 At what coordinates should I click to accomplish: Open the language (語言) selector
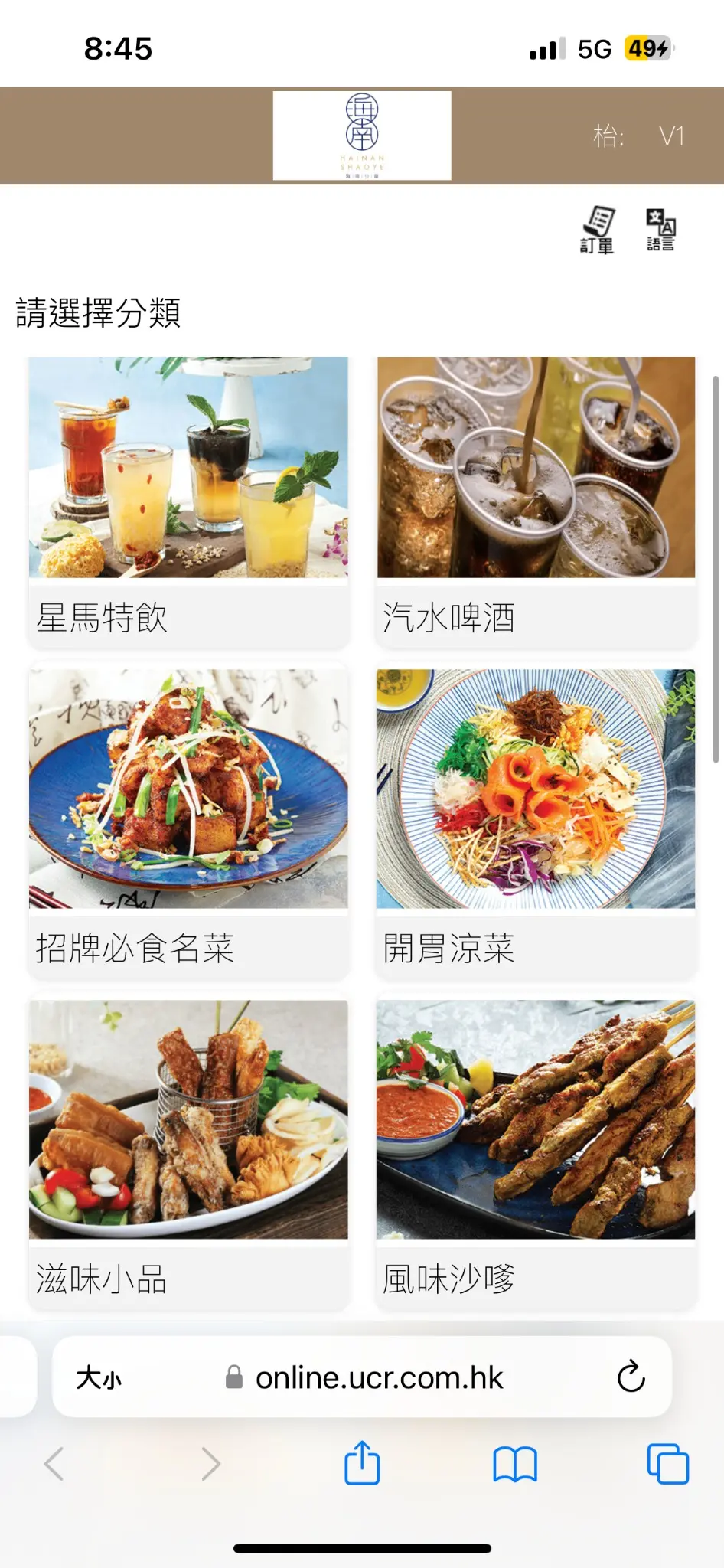coord(660,229)
